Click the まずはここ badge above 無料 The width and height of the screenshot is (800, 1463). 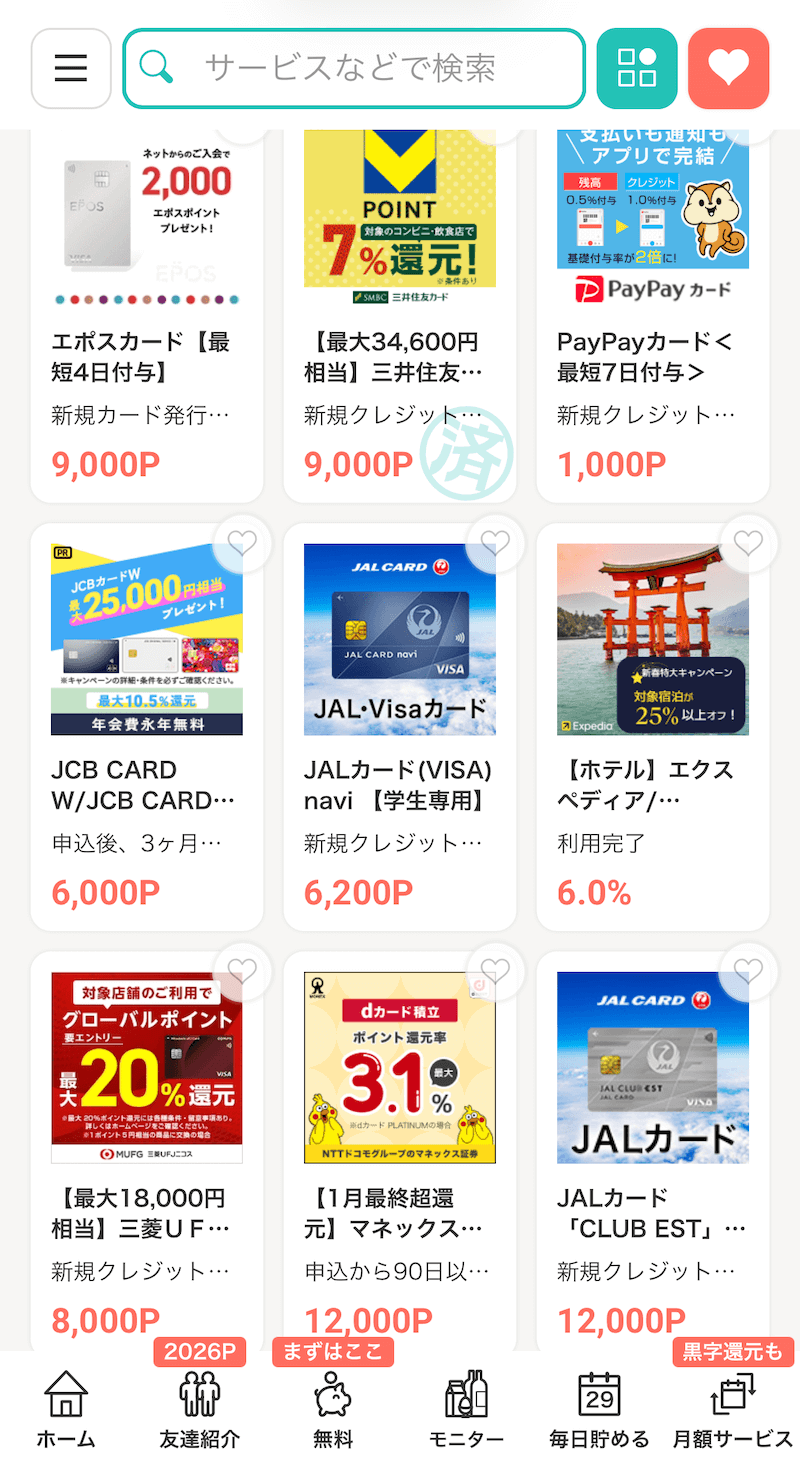click(332, 1352)
